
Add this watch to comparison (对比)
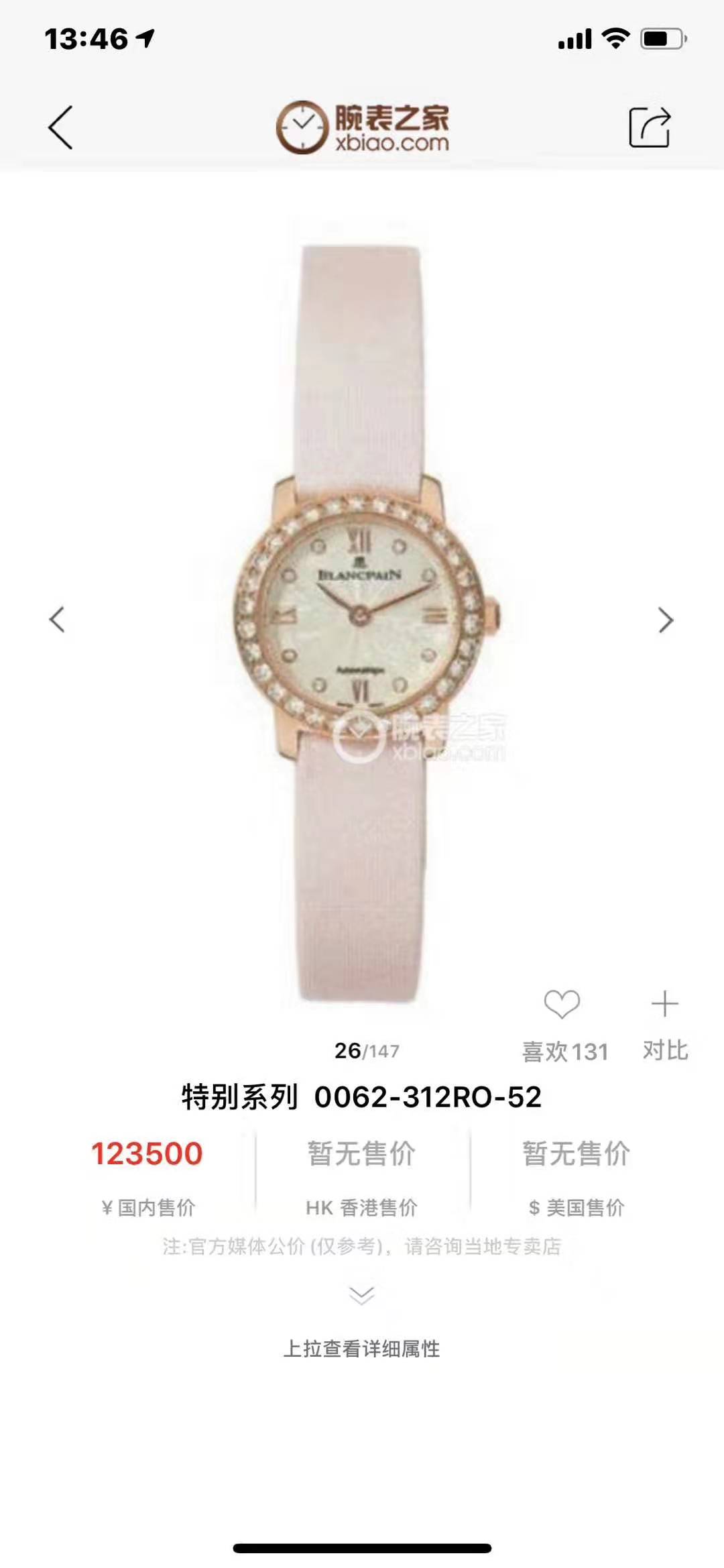click(665, 1005)
